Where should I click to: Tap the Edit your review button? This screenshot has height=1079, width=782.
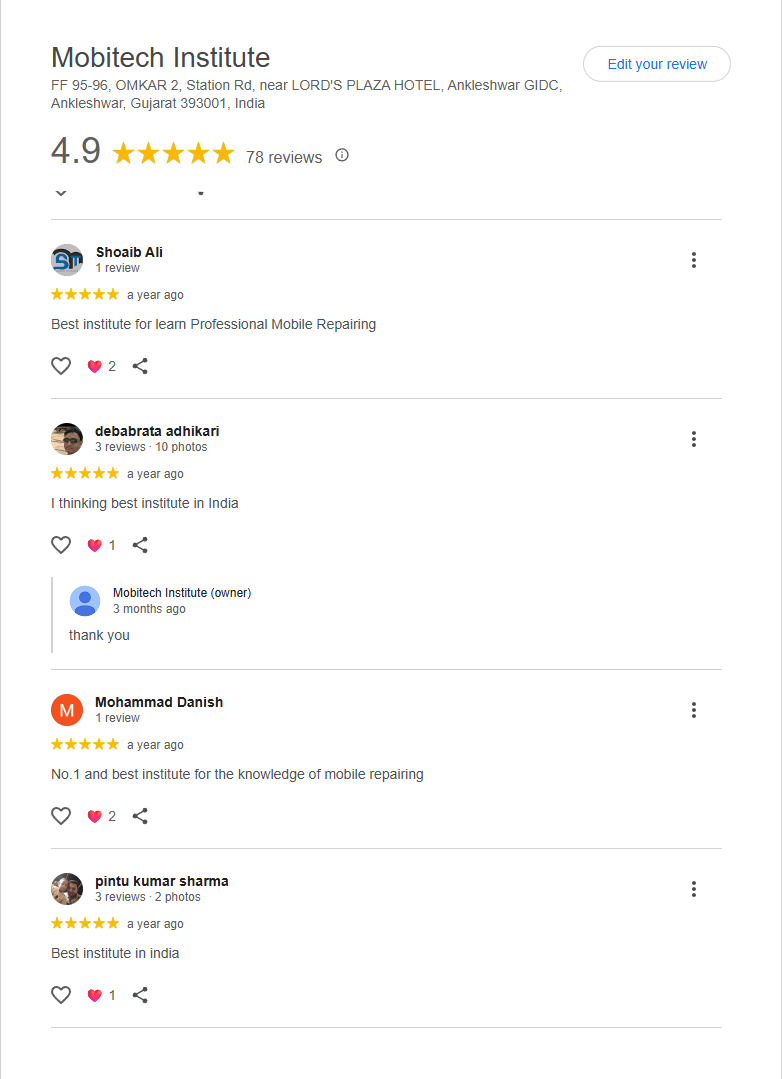coord(657,64)
